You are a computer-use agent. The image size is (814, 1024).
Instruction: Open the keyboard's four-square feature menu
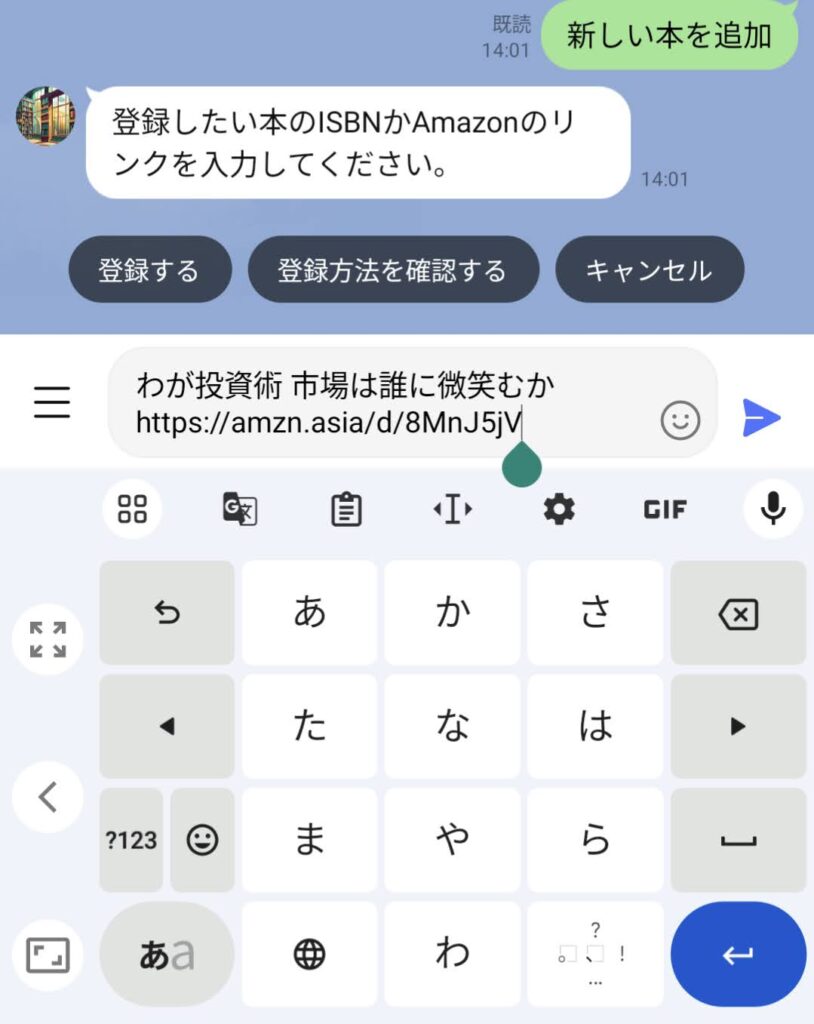[132, 509]
